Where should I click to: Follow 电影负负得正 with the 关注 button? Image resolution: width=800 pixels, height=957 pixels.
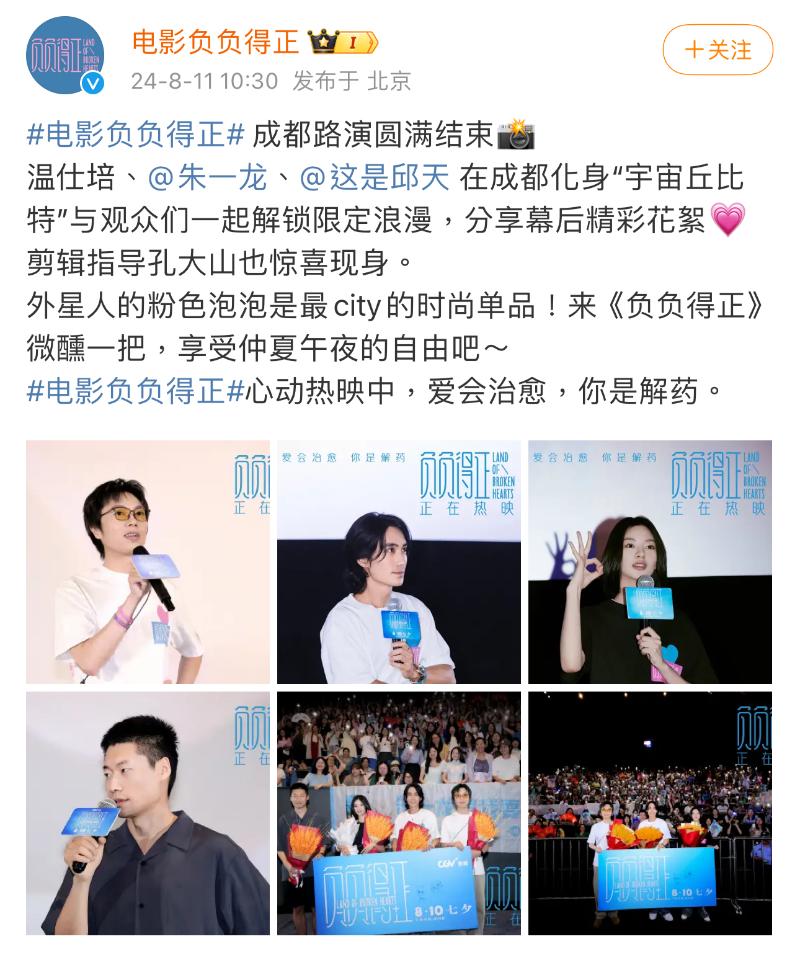tap(717, 50)
